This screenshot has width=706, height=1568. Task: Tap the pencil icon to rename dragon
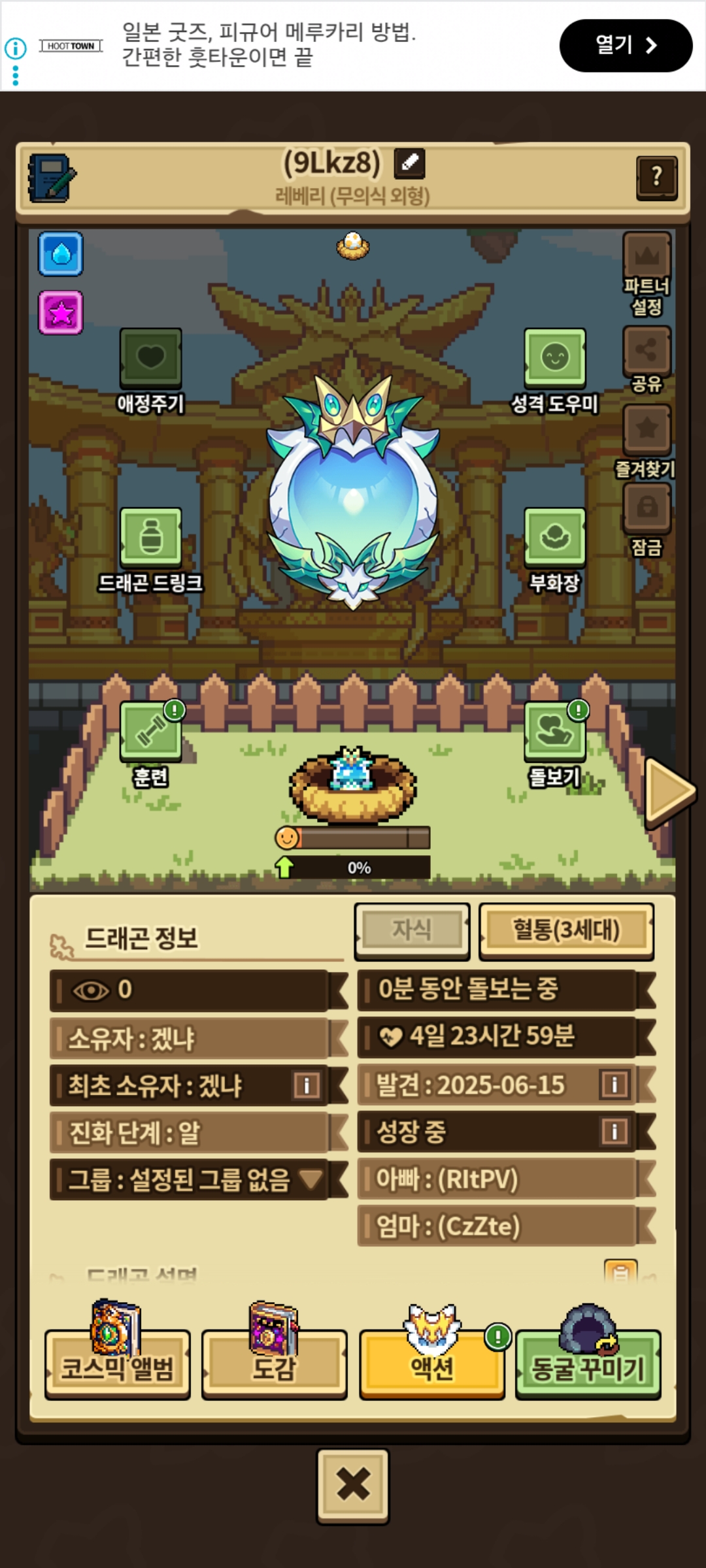click(x=410, y=163)
